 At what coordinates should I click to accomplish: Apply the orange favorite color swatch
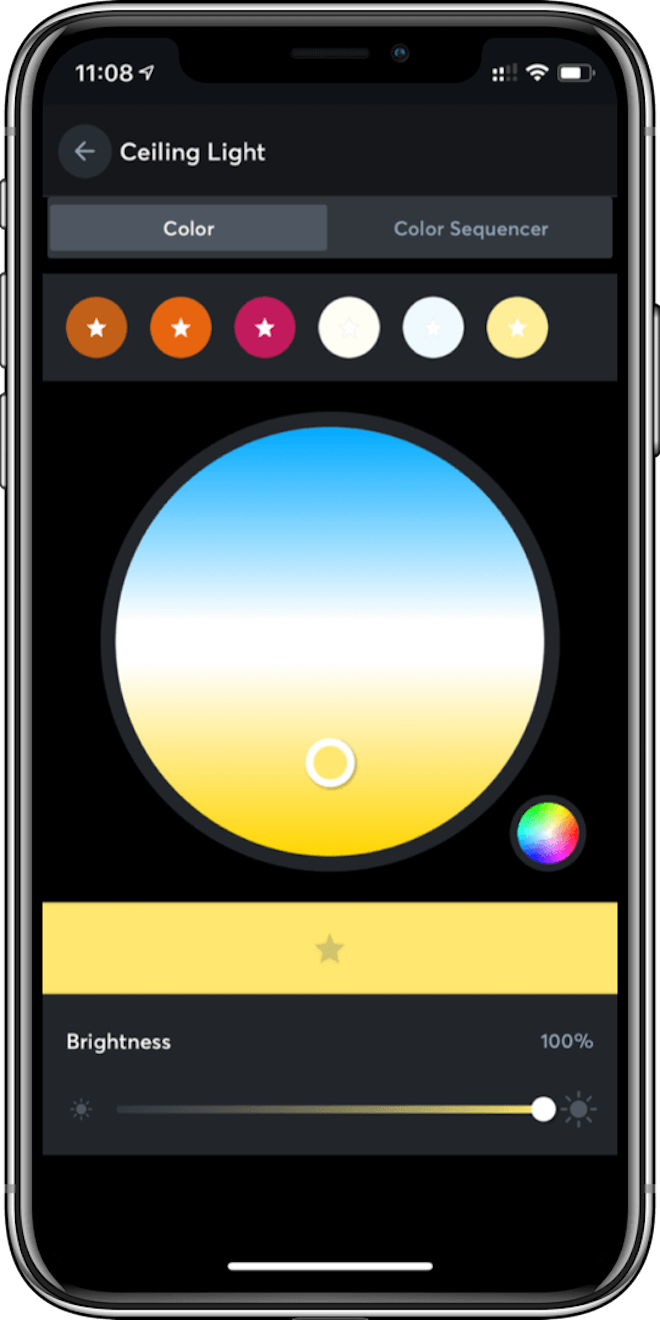coord(181,327)
